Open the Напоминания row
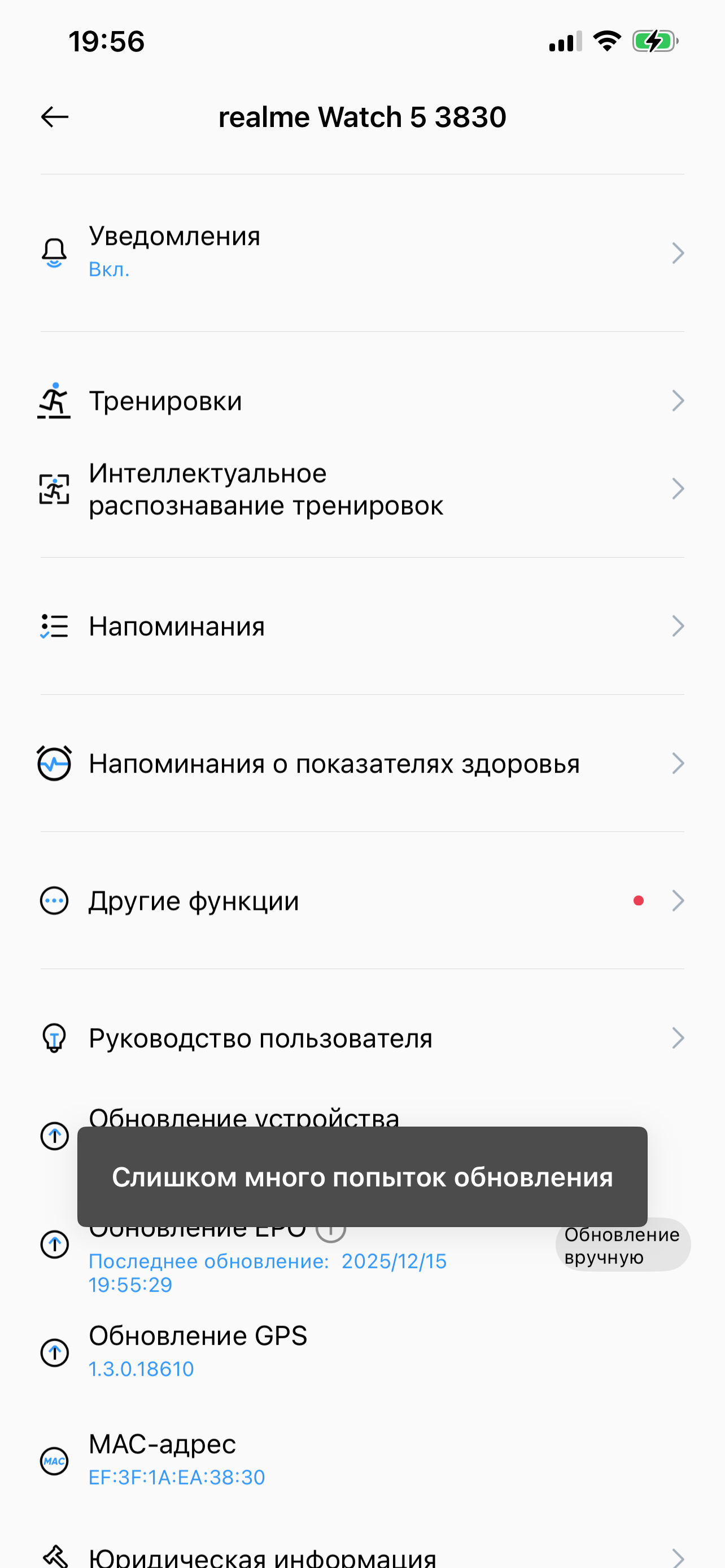This screenshot has width=725, height=1568. click(361, 627)
